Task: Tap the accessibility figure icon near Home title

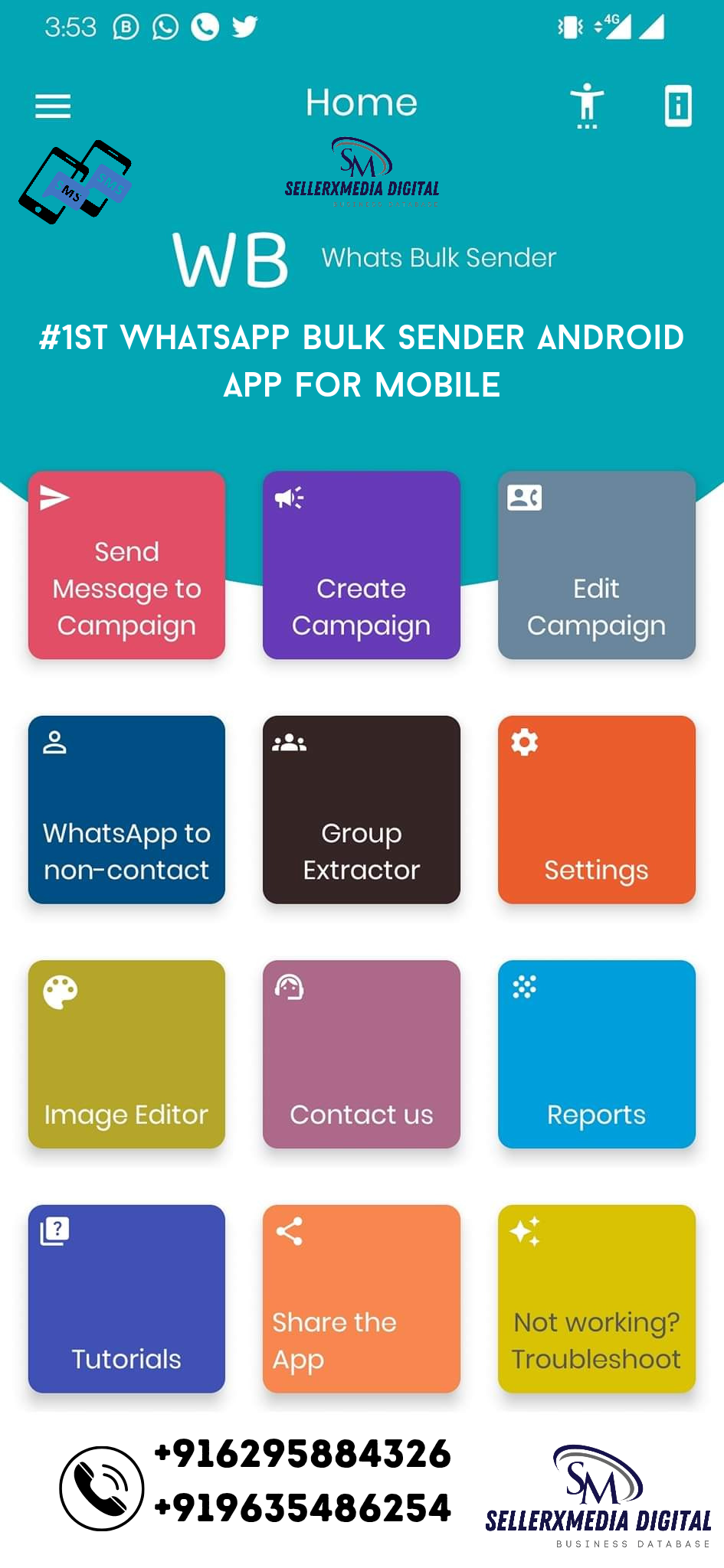Action: [586, 106]
